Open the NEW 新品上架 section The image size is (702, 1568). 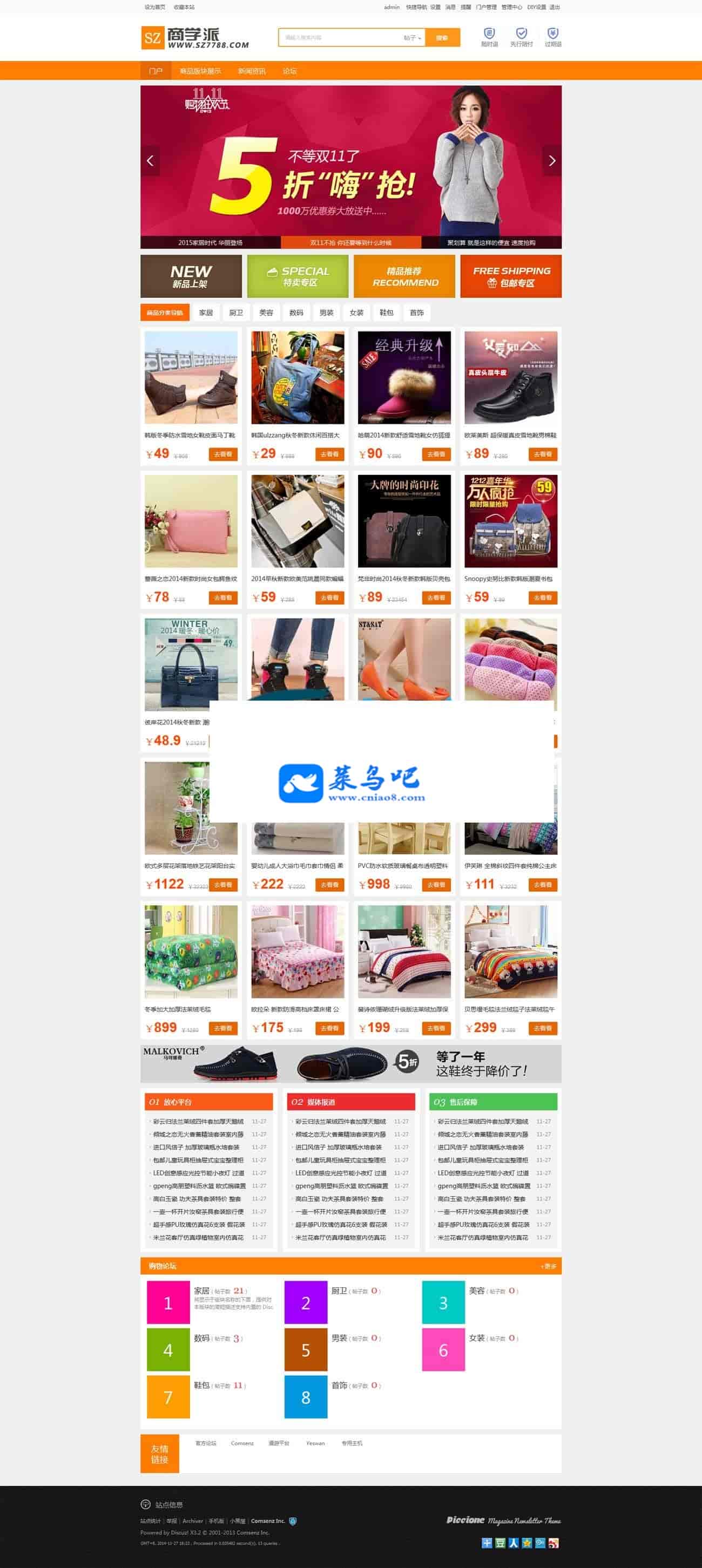pos(191,276)
